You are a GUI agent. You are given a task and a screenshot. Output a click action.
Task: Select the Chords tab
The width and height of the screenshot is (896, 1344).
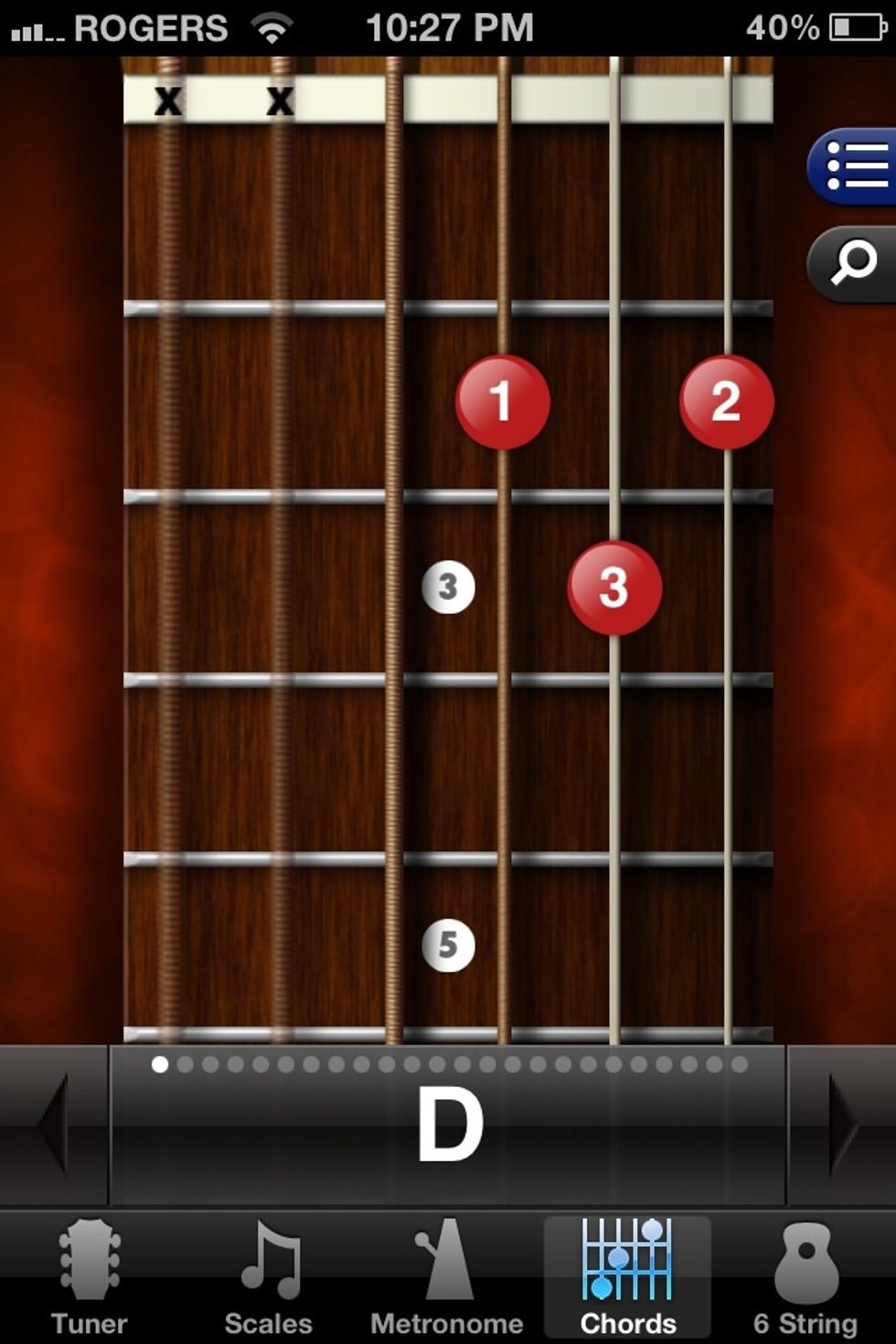627,1277
